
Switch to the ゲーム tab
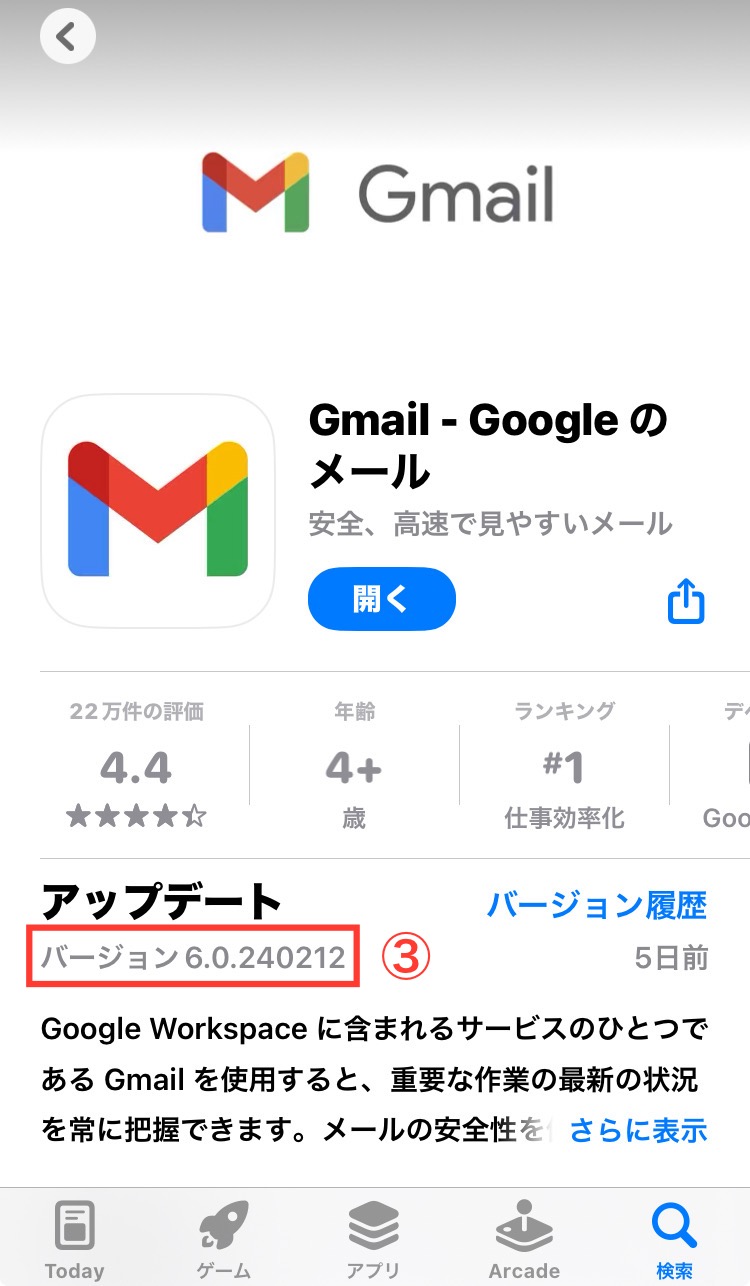pyautogui.click(x=224, y=1240)
